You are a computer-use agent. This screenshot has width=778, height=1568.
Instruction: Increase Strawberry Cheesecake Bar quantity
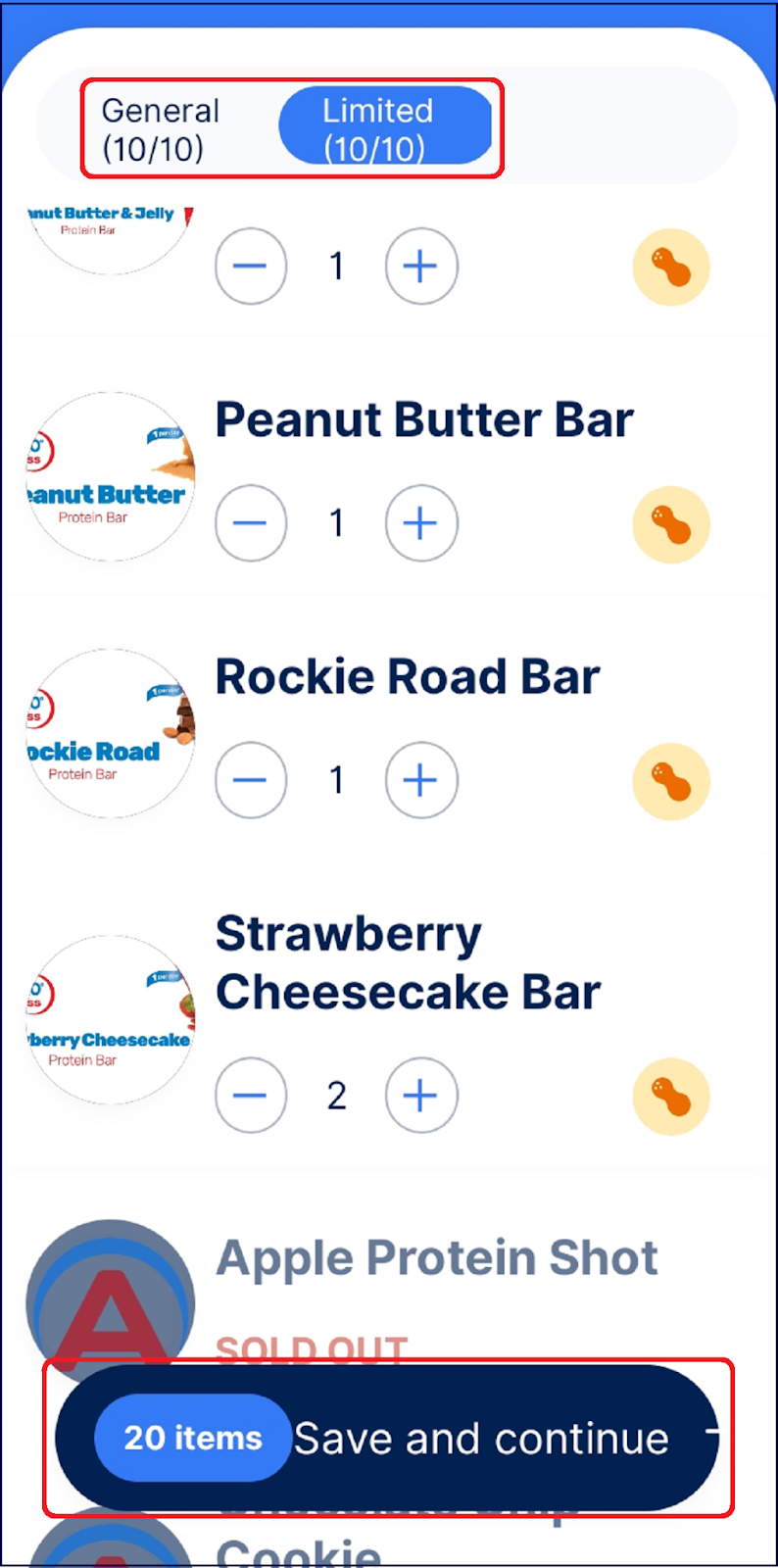(421, 1096)
